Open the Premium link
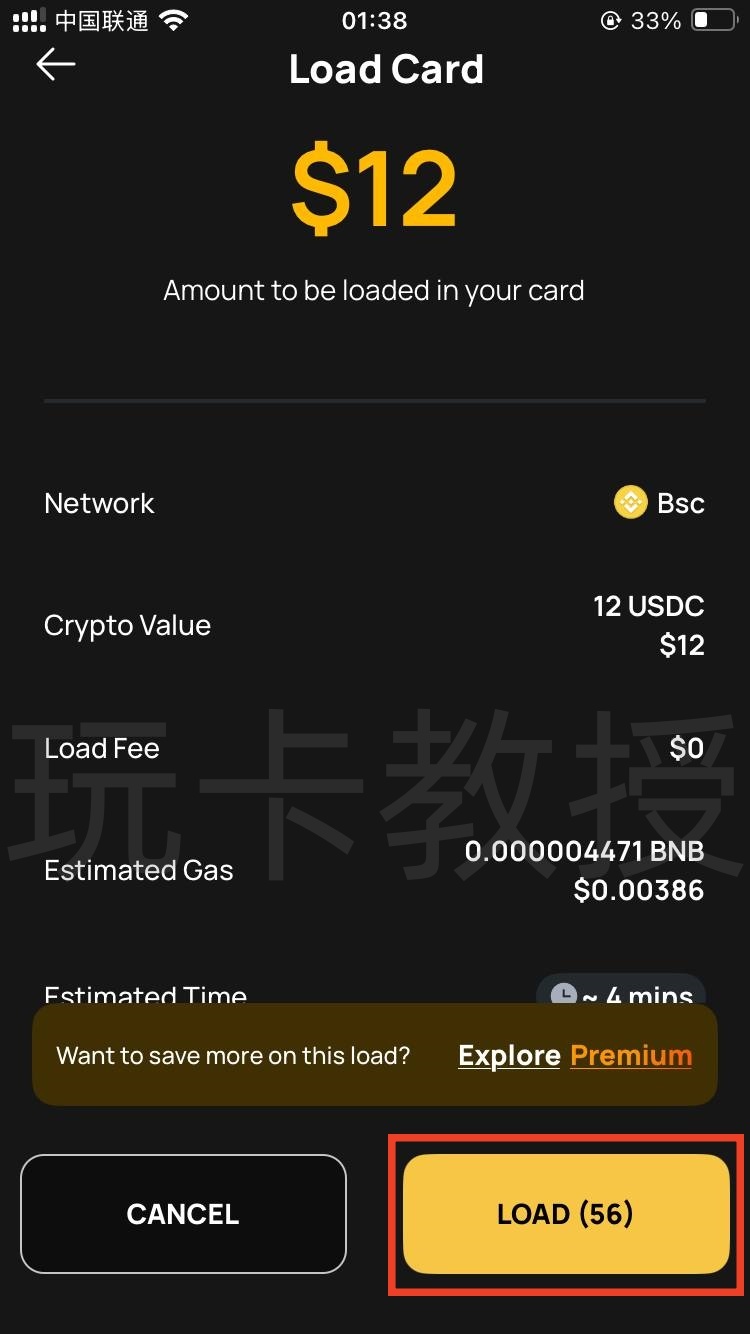Image resolution: width=750 pixels, height=1334 pixels. pyautogui.click(x=631, y=1054)
